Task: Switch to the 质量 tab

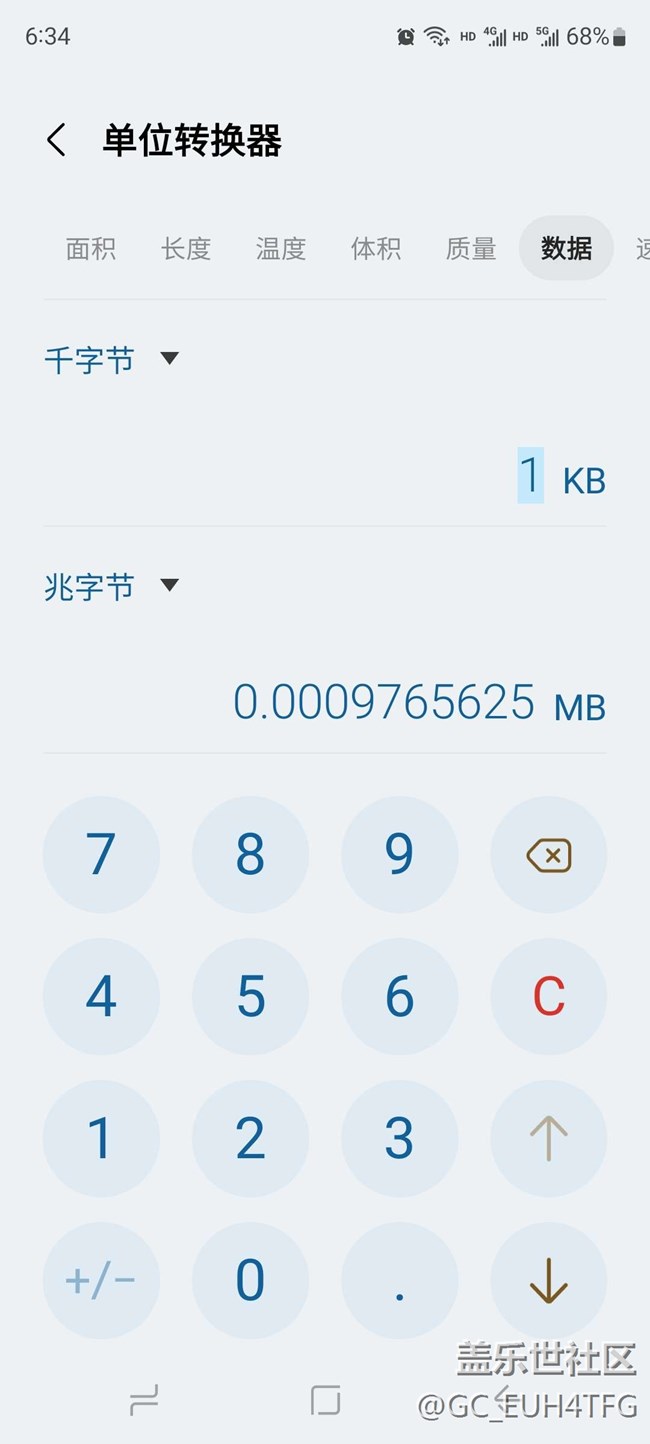Action: (471, 248)
